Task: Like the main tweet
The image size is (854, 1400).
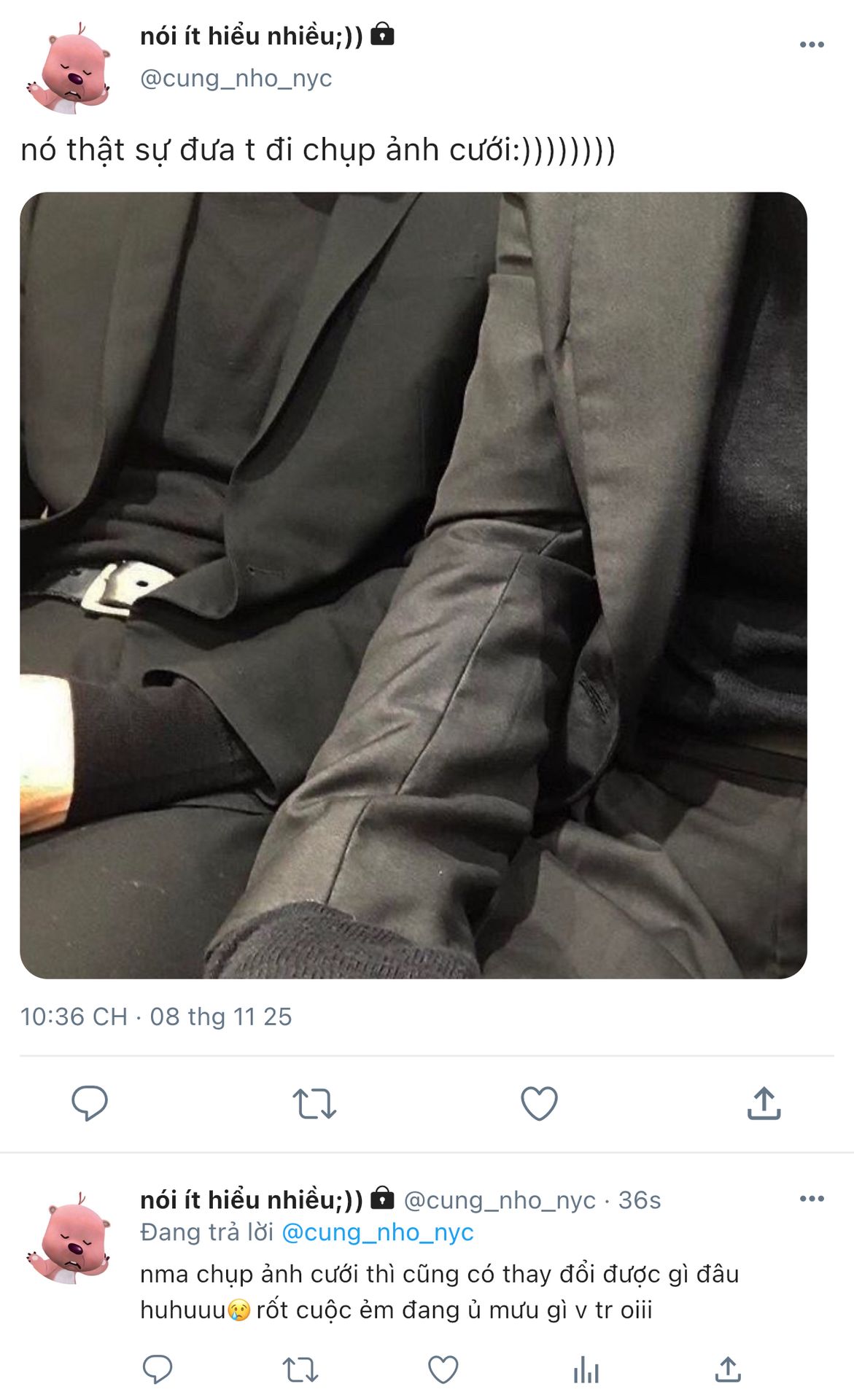Action: (539, 1103)
